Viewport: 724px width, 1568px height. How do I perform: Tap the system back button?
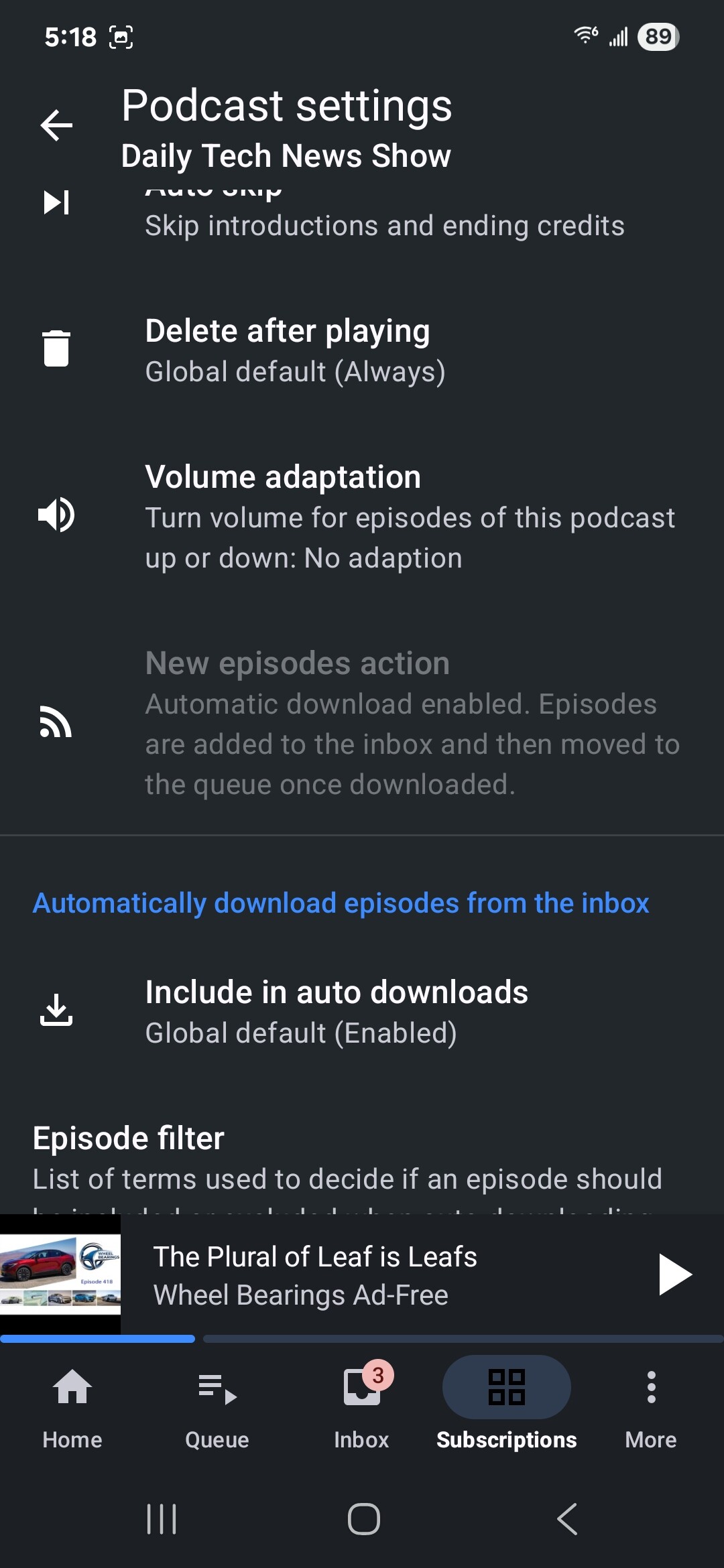[567, 1519]
